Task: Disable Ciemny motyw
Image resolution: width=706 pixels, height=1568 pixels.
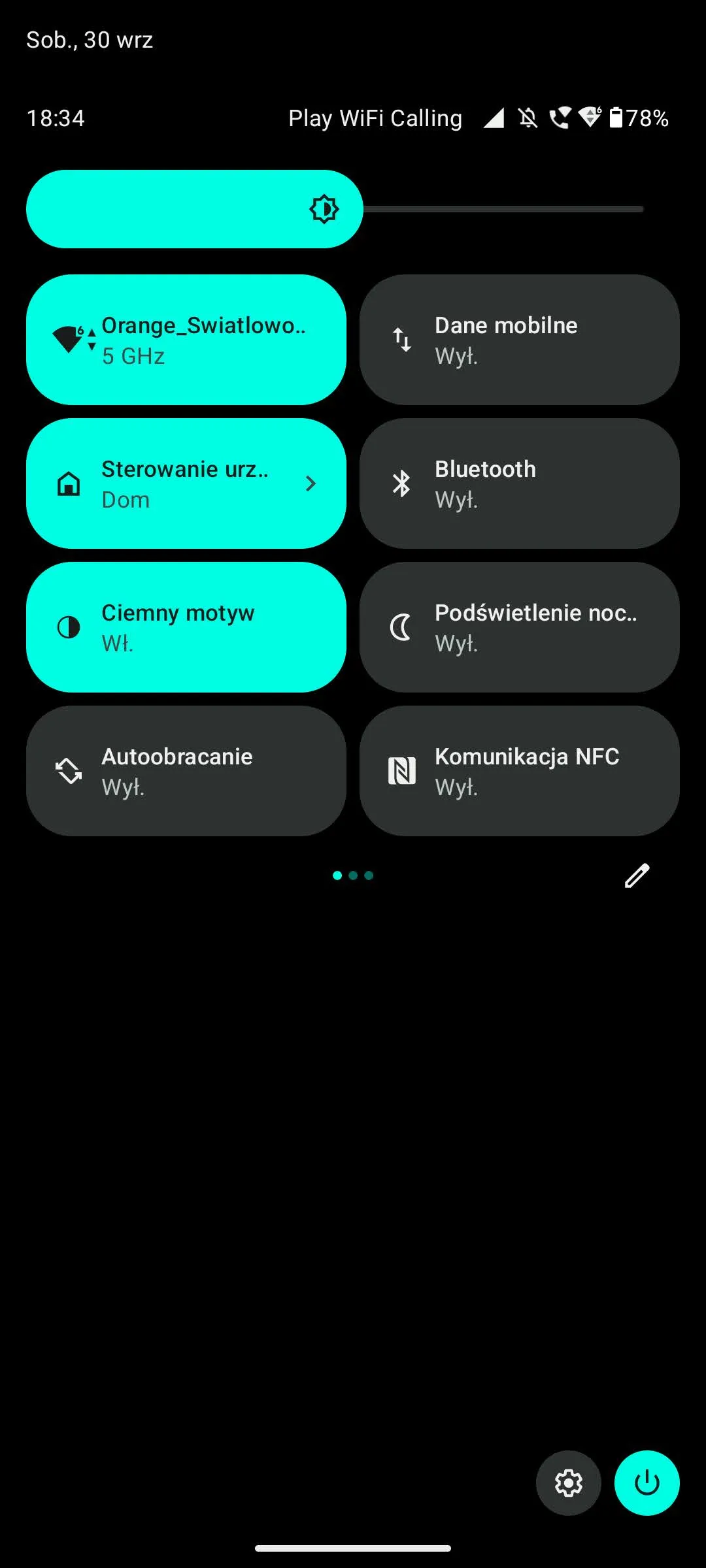Action: 186,627
